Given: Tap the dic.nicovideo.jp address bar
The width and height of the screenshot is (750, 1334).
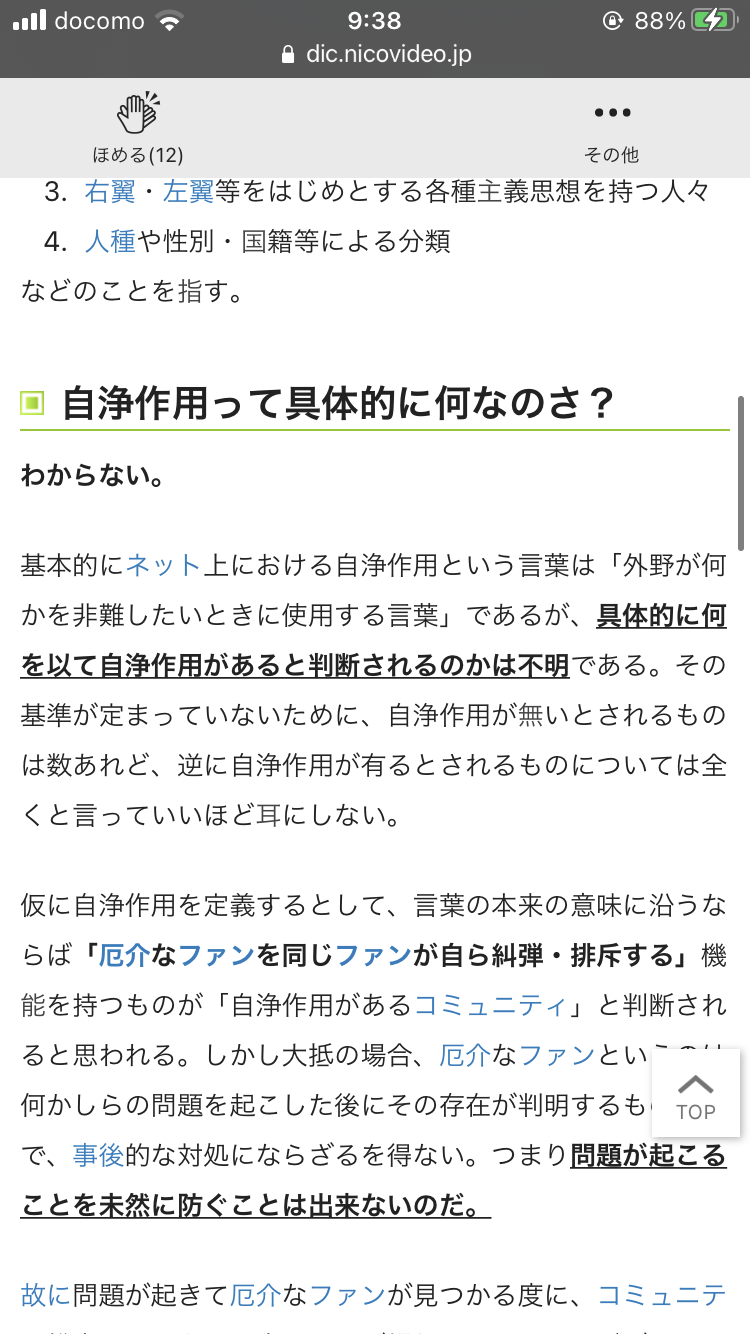Looking at the screenshot, I should [x=375, y=54].
